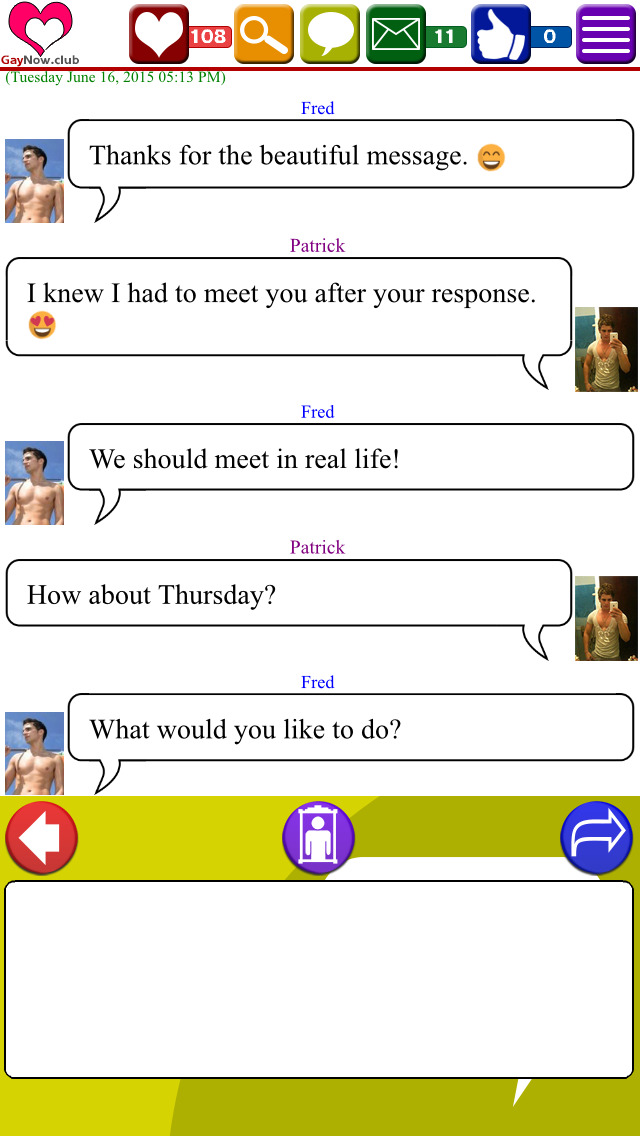
Task: View Patrick's photo beside 'How about Thursday?'
Action: click(x=606, y=618)
